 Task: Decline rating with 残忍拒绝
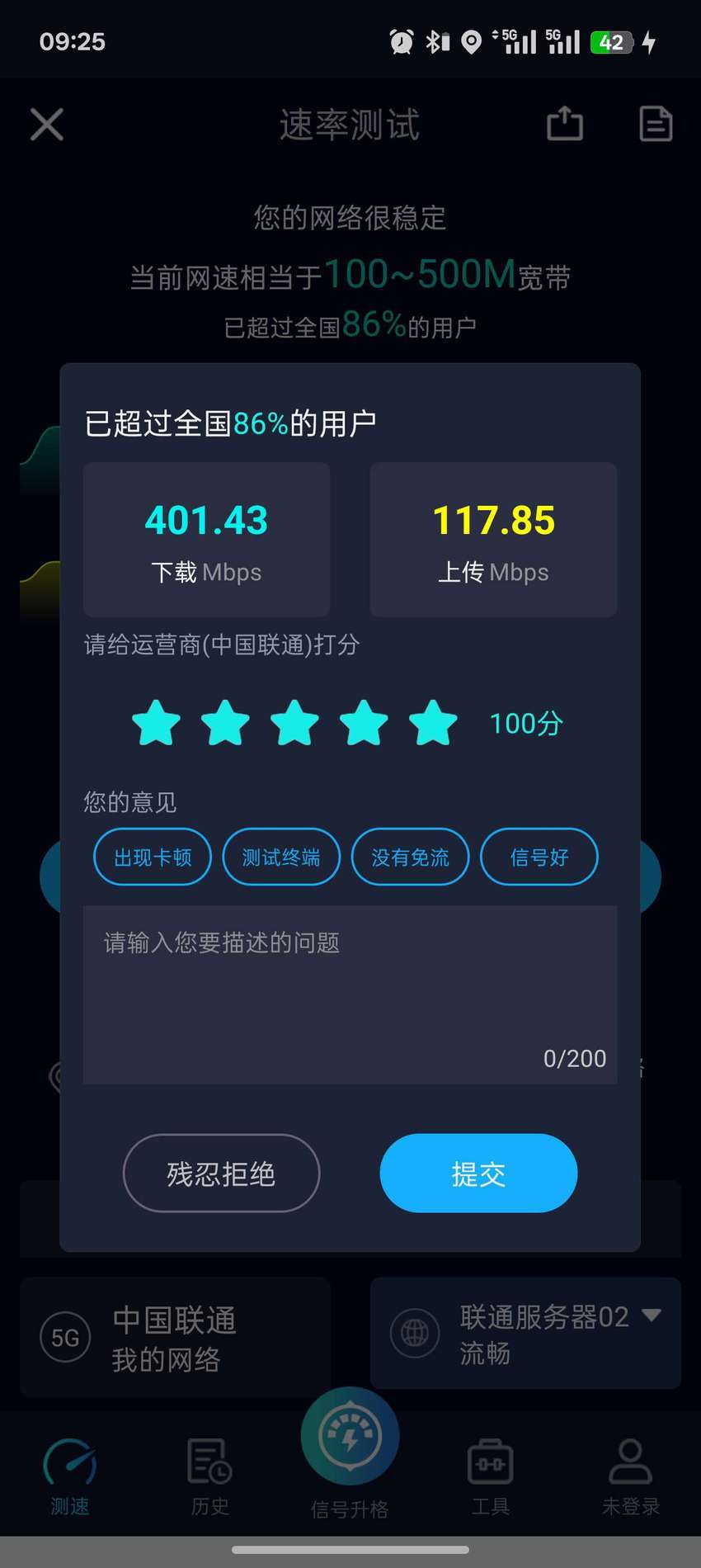click(x=221, y=1173)
